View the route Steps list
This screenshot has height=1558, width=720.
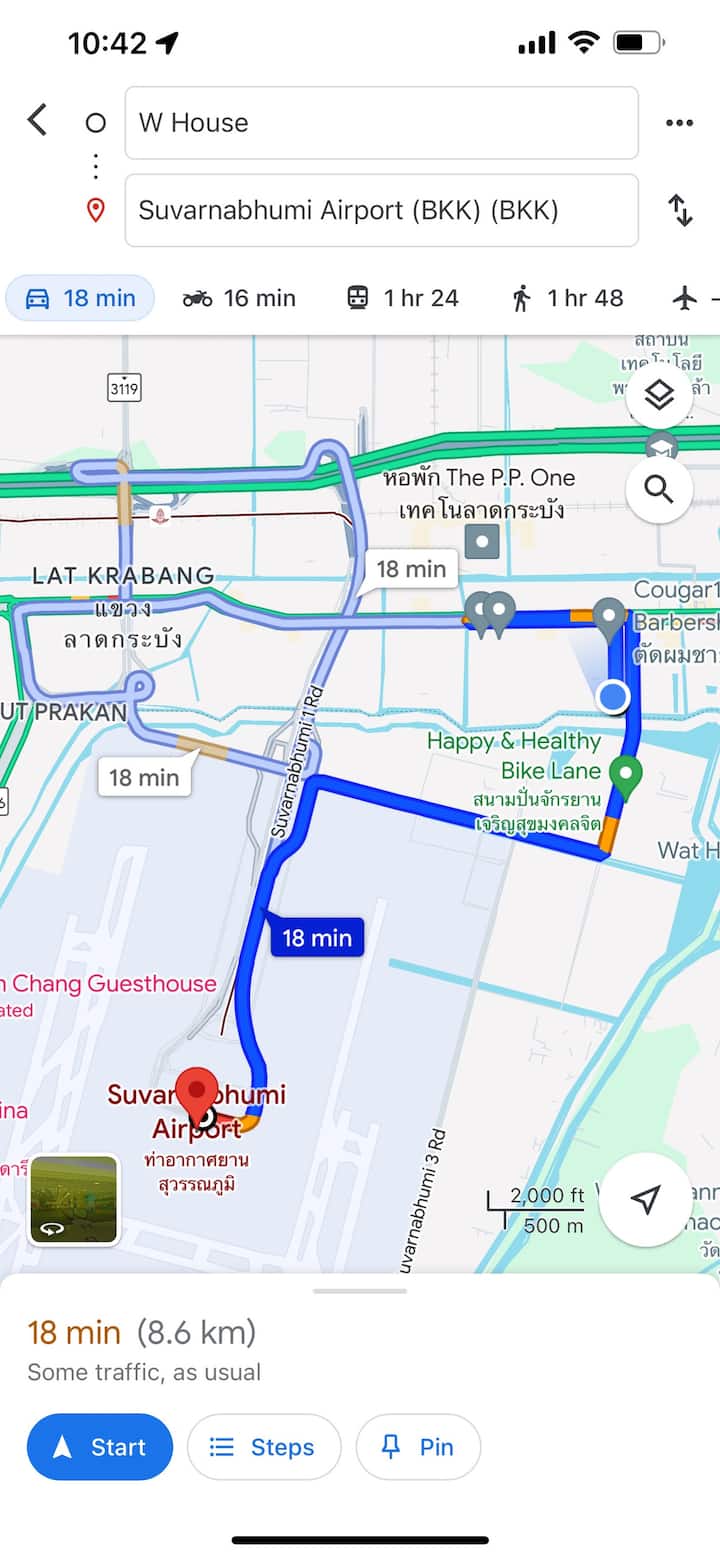point(264,1447)
